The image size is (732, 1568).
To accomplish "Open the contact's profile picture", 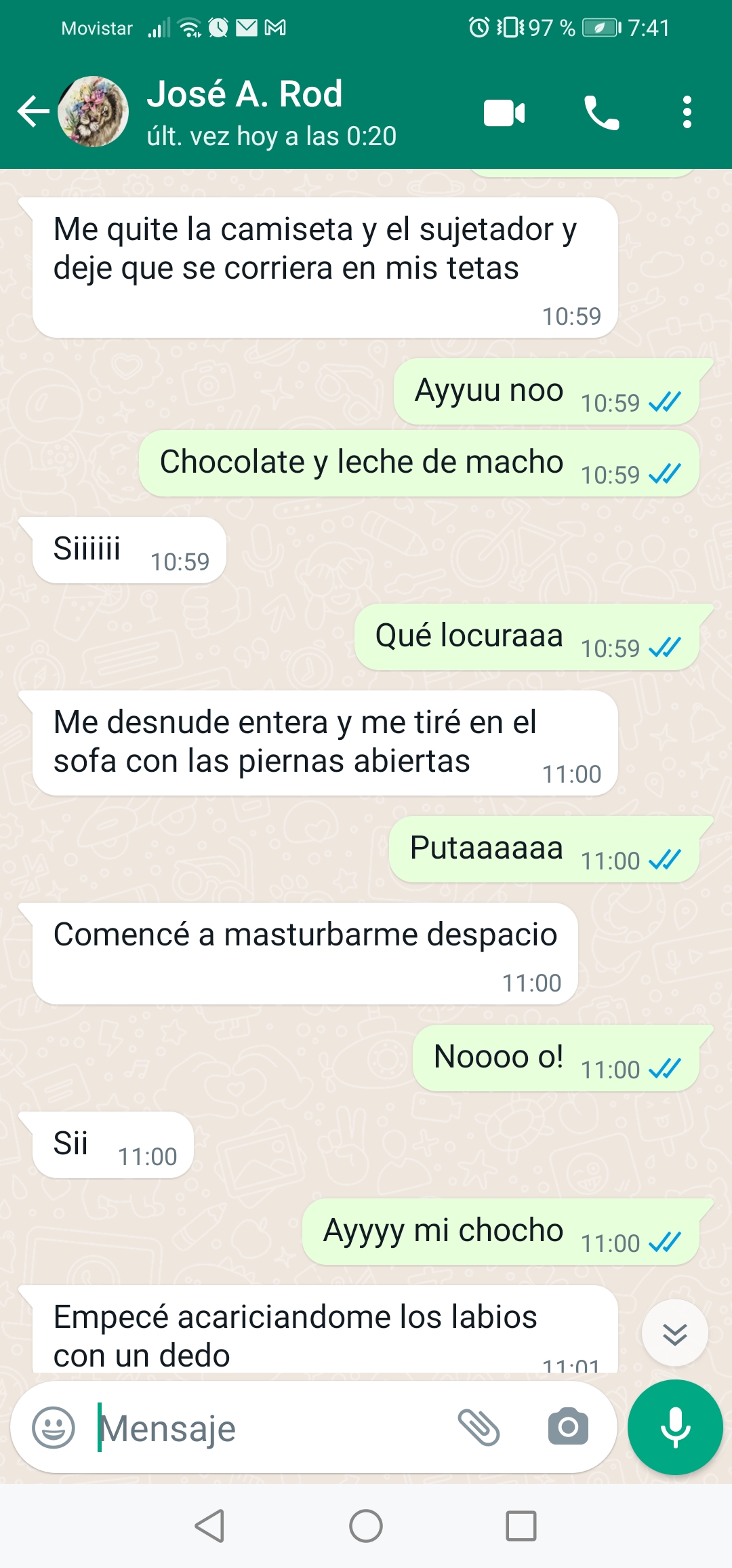I will (93, 112).
